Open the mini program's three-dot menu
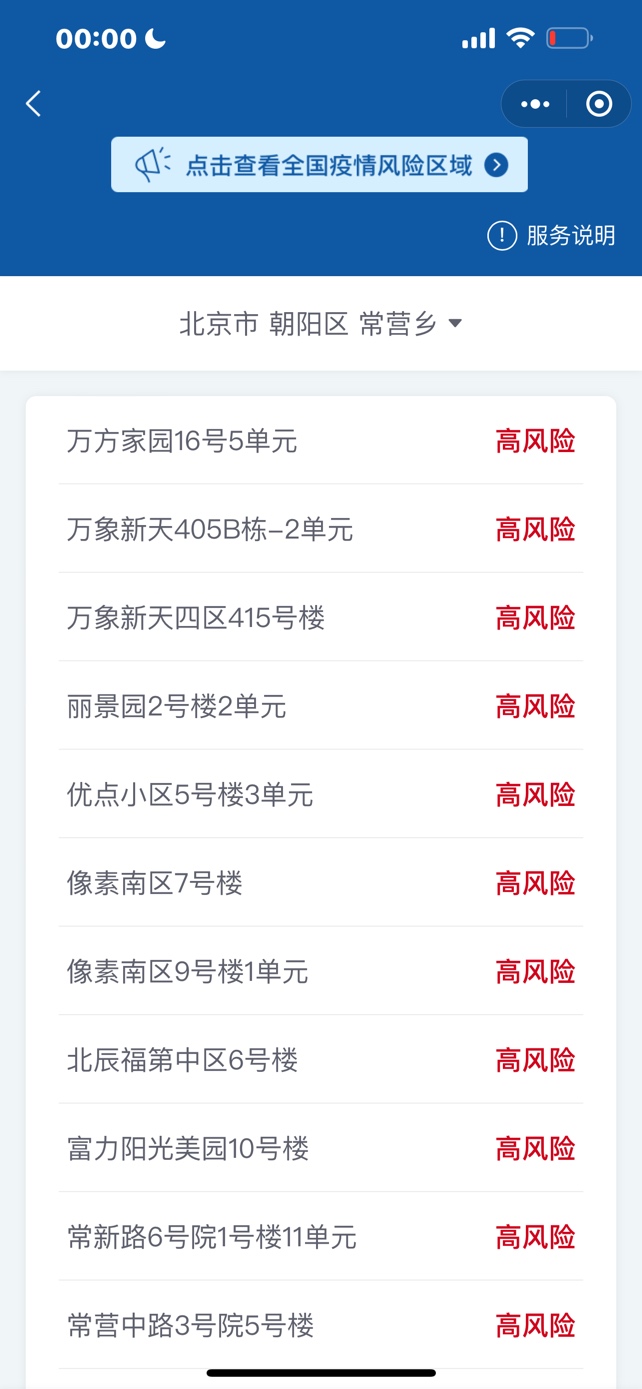 pos(535,104)
